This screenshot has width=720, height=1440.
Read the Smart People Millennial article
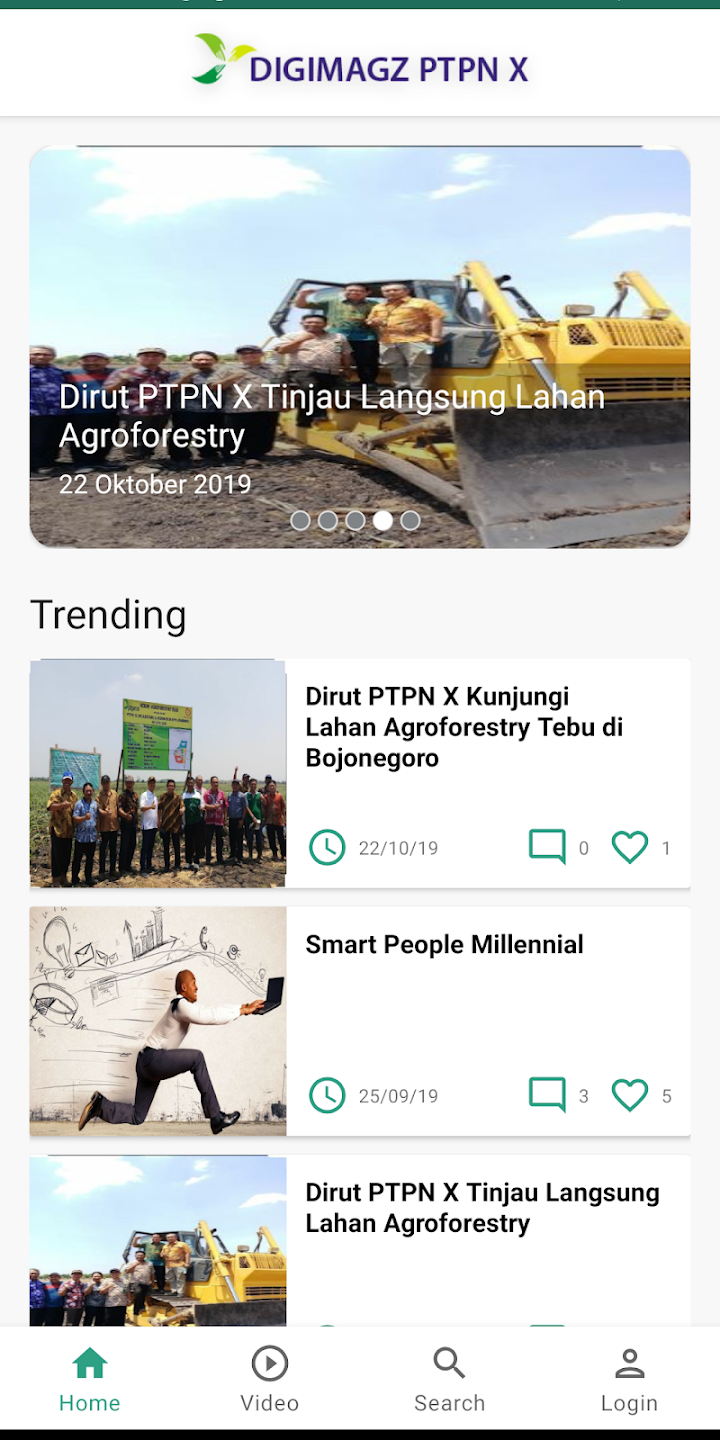click(x=444, y=945)
